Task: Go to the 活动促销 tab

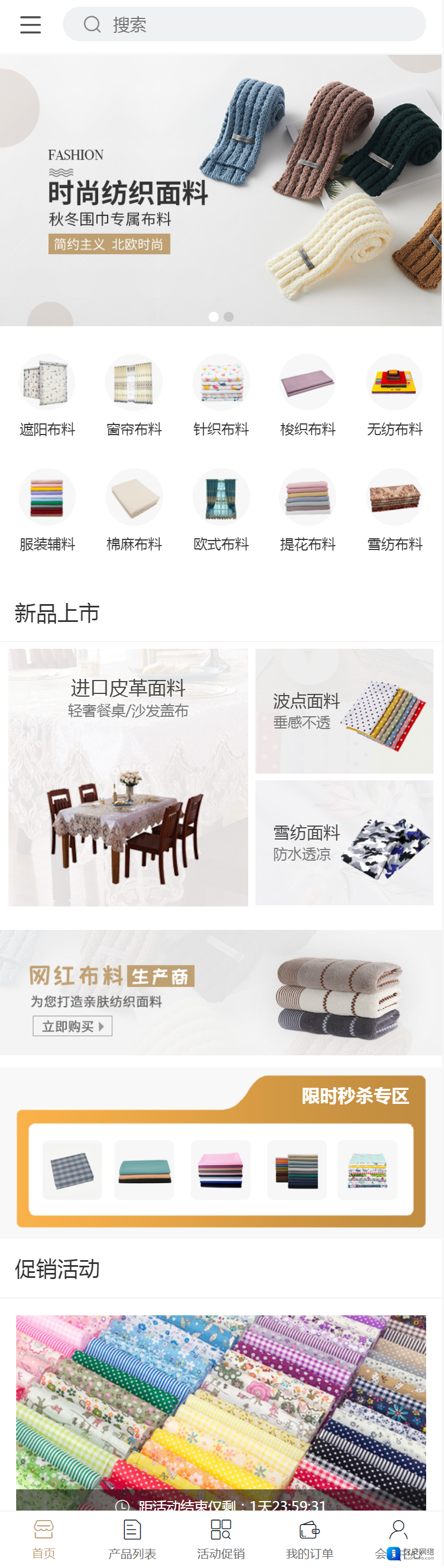Action: [x=221, y=1540]
